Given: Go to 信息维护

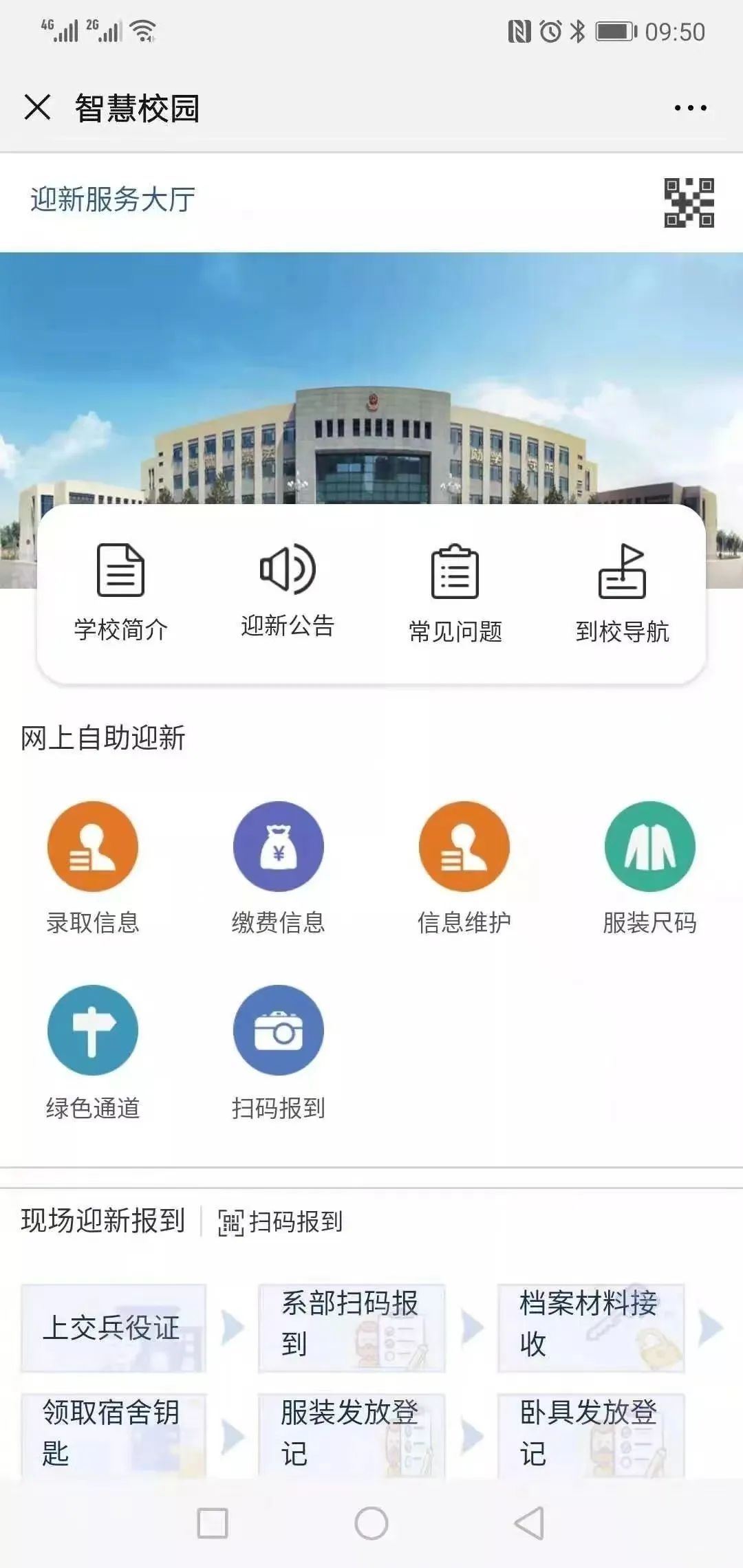Looking at the screenshot, I should coord(464,867).
